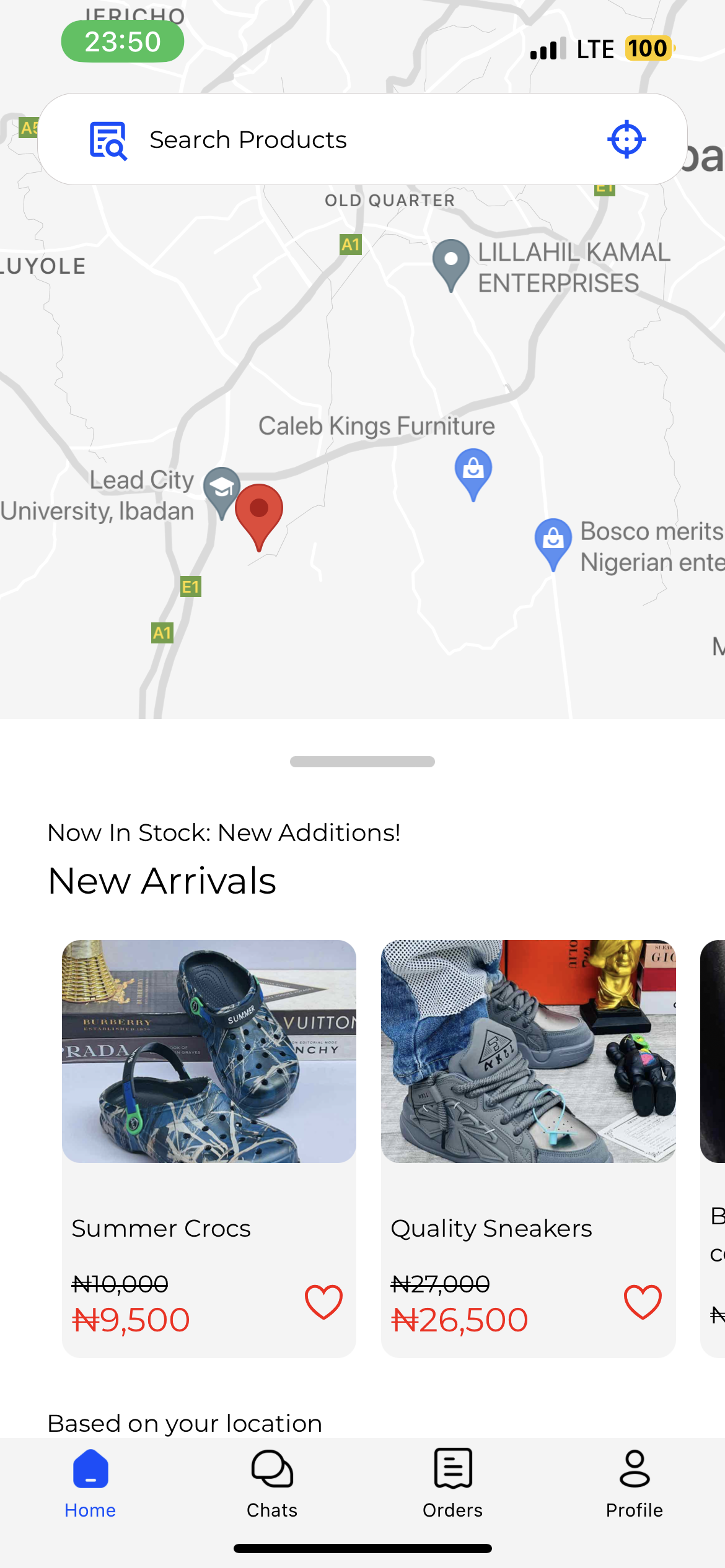Tap the bottom sheet drag handle
The image size is (725, 1568).
coord(362,762)
